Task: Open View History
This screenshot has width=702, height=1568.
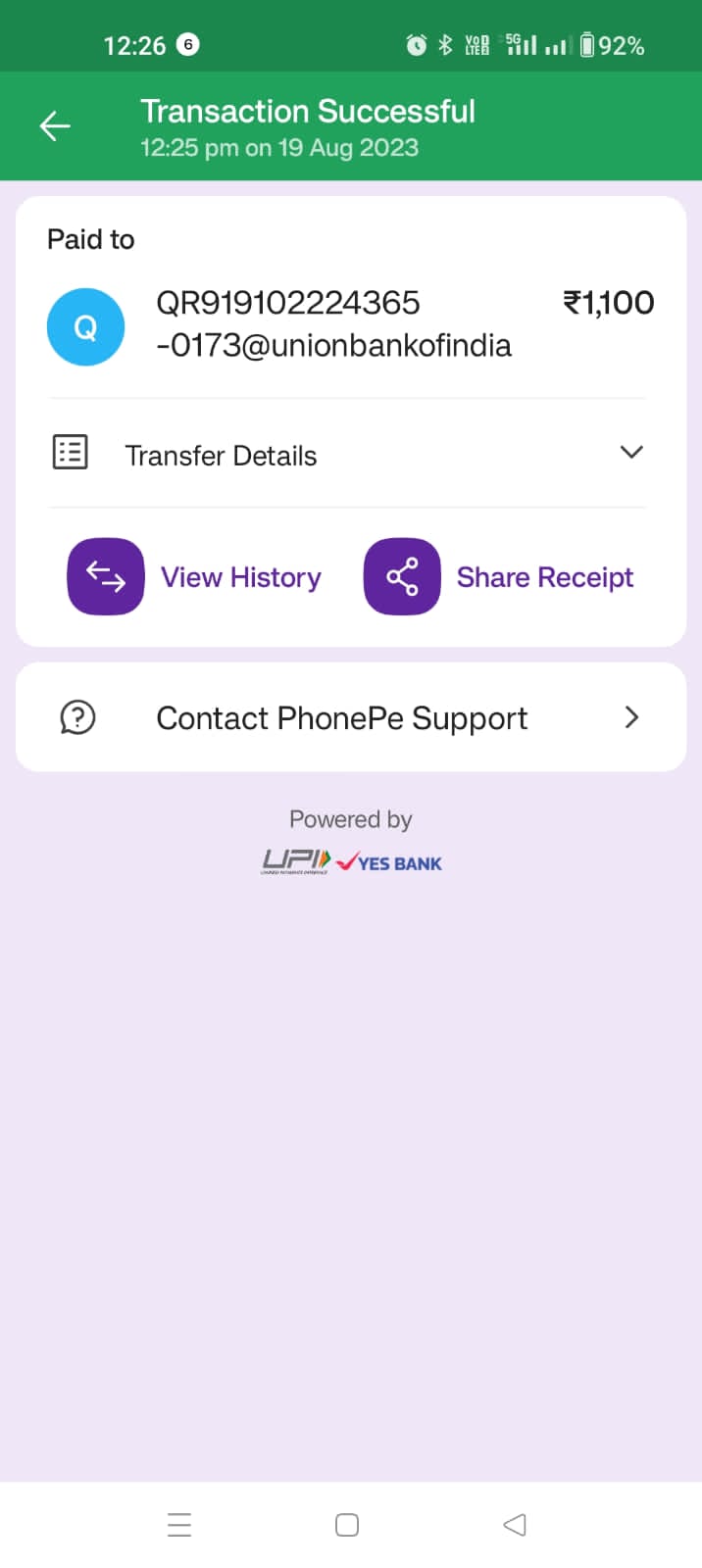Action: pyautogui.click(x=195, y=577)
